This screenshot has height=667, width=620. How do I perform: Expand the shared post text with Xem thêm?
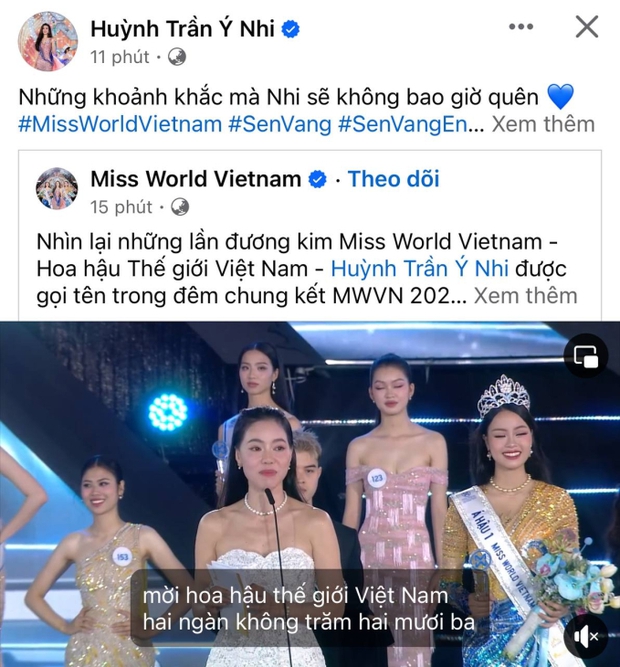524,296
